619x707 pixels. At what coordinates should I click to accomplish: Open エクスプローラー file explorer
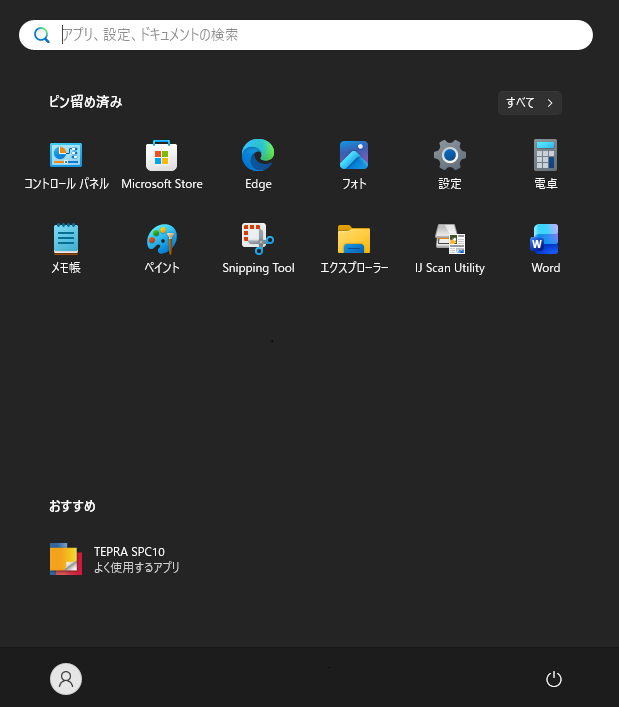point(354,248)
